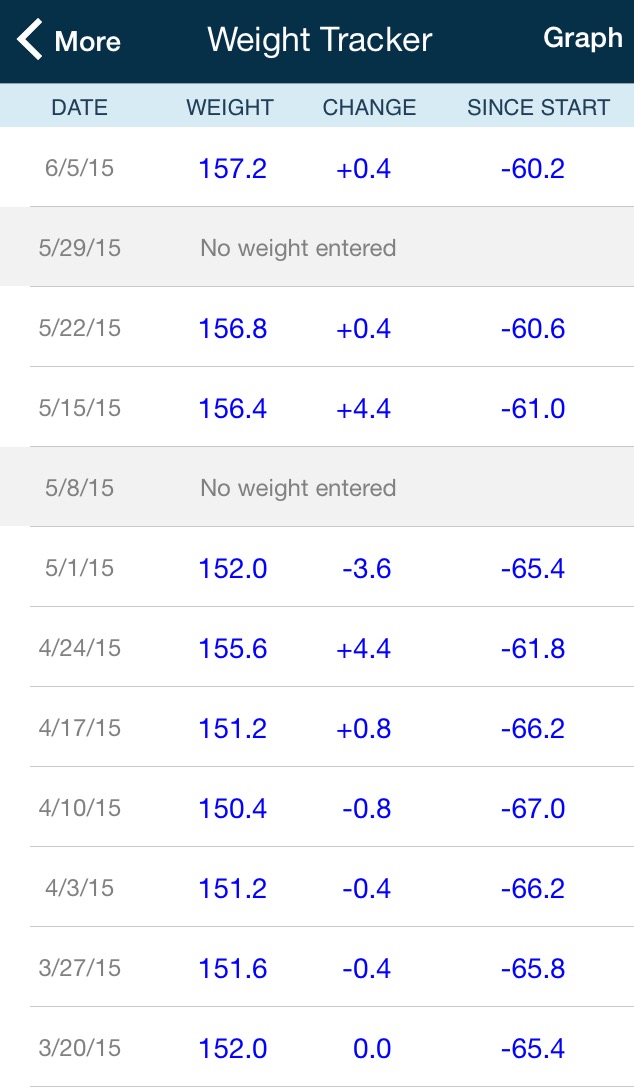Open the 4/17/15 weight entry
Viewport: 634px width, 1090px height.
tap(317, 726)
